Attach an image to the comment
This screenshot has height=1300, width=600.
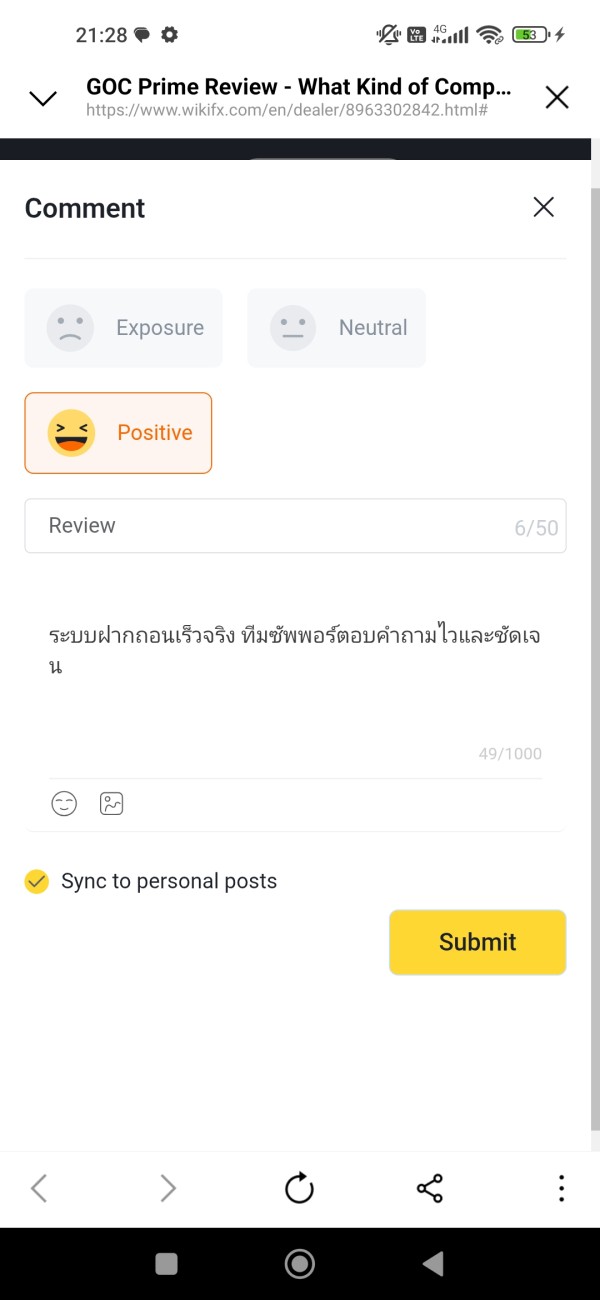112,804
